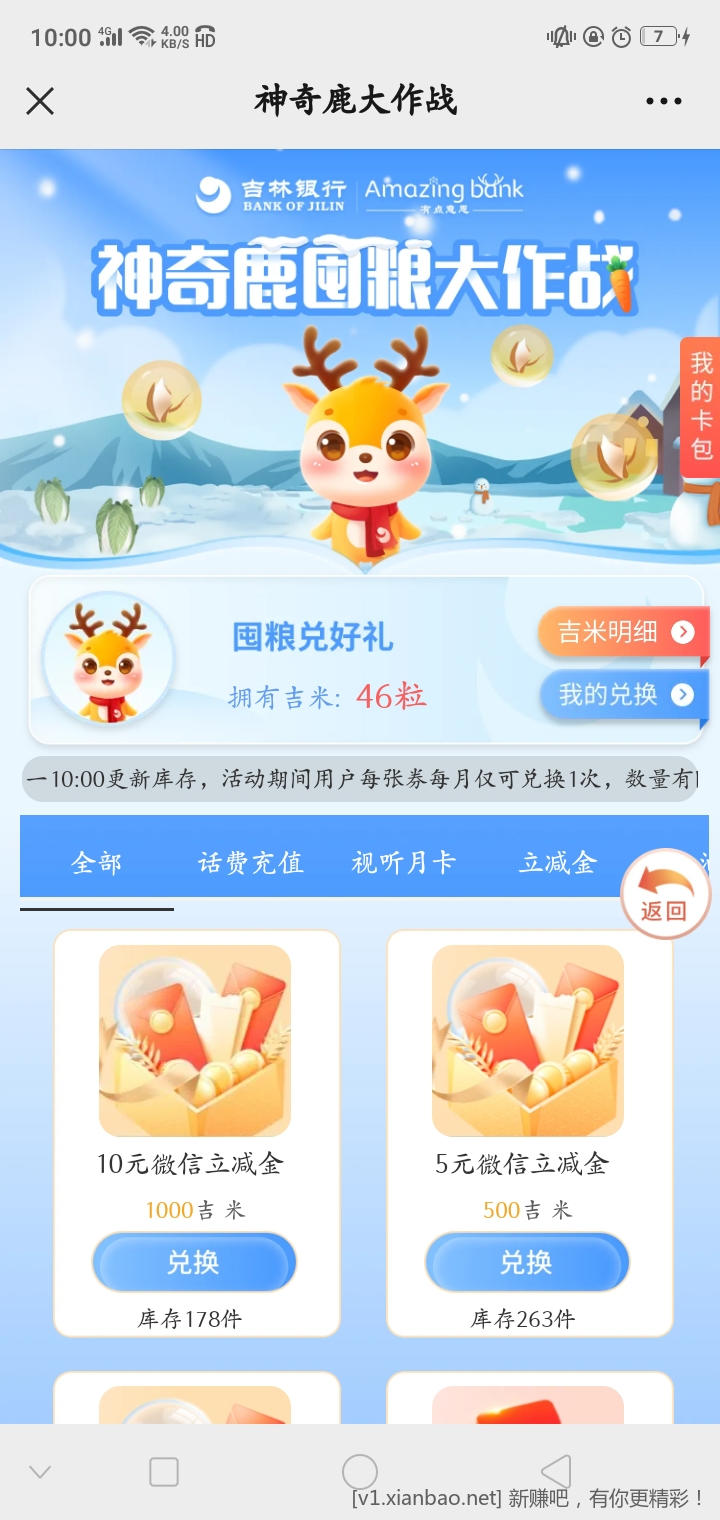Tap the round 返回 button
This screenshot has width=720, height=1520.
point(665,893)
